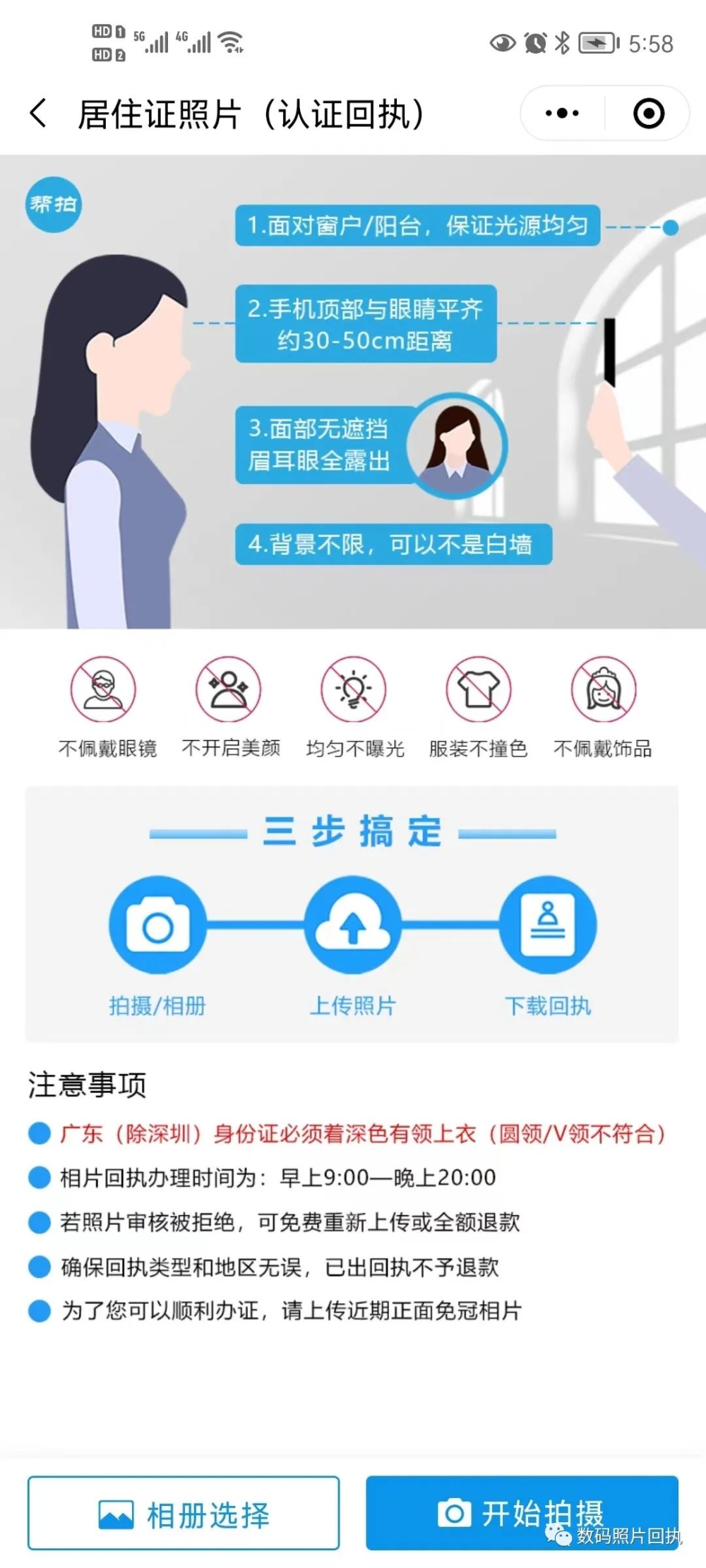Choose a photo via 相册选择
706x1568 pixels.
184,1513
